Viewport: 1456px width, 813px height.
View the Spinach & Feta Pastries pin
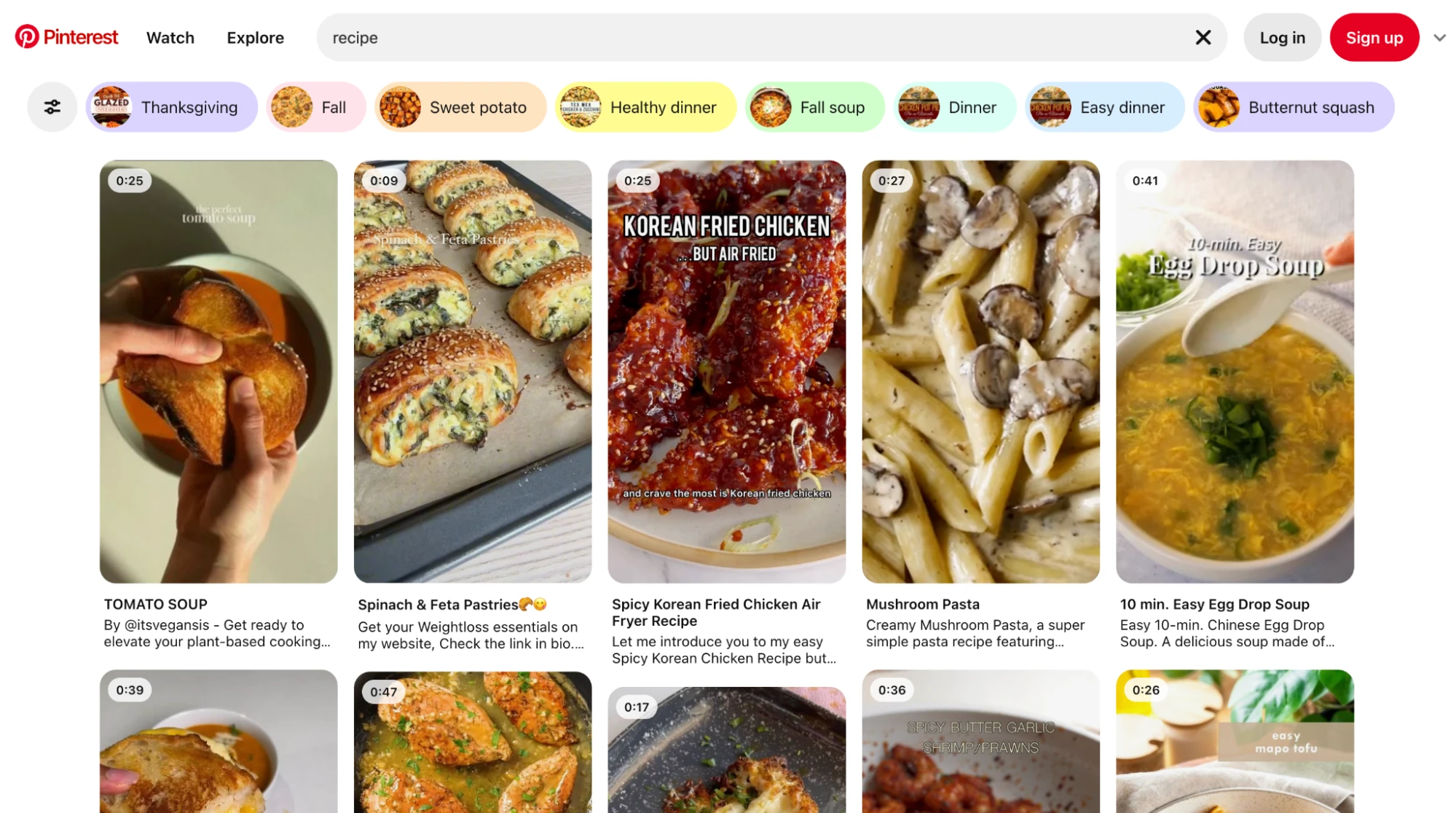pos(473,372)
